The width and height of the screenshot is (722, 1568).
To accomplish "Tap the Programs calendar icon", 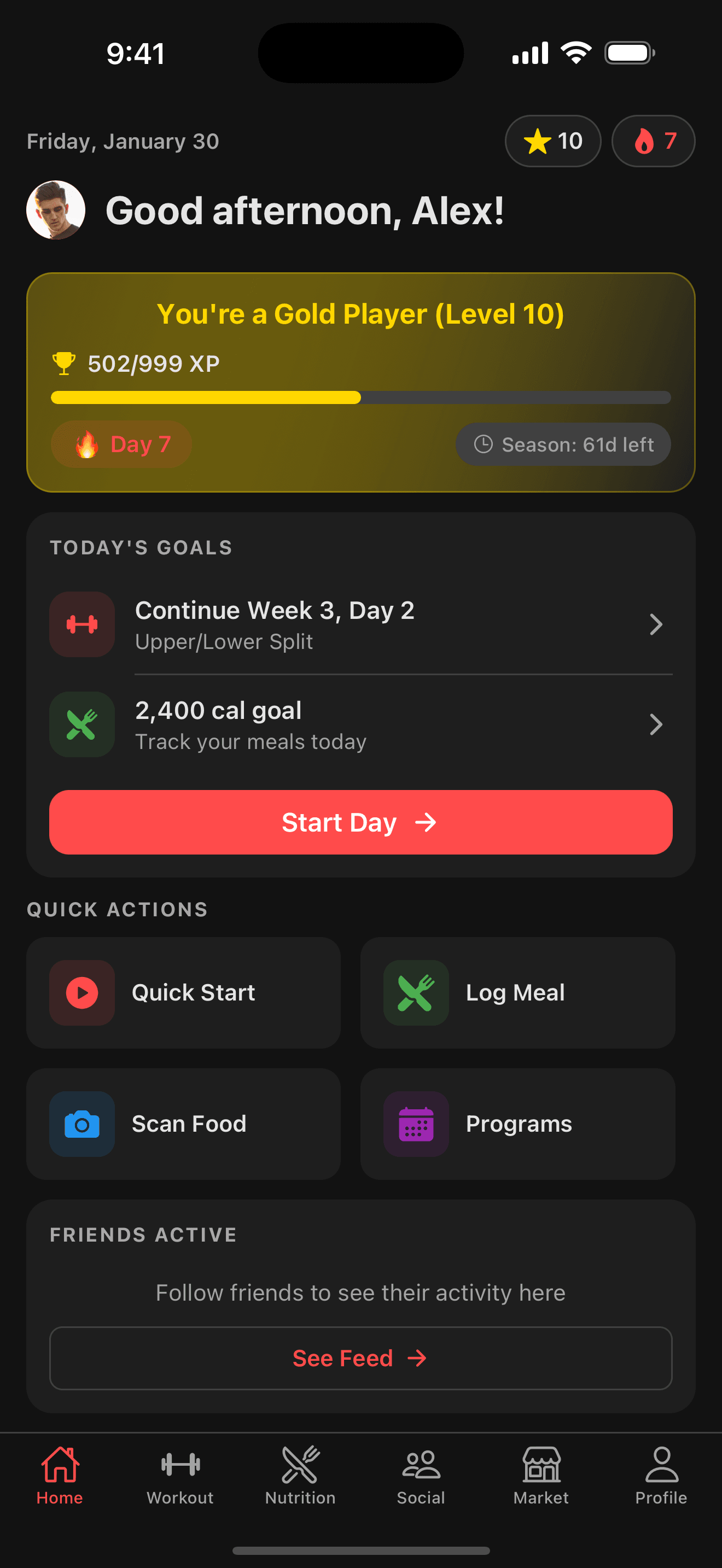I will coord(415,1124).
